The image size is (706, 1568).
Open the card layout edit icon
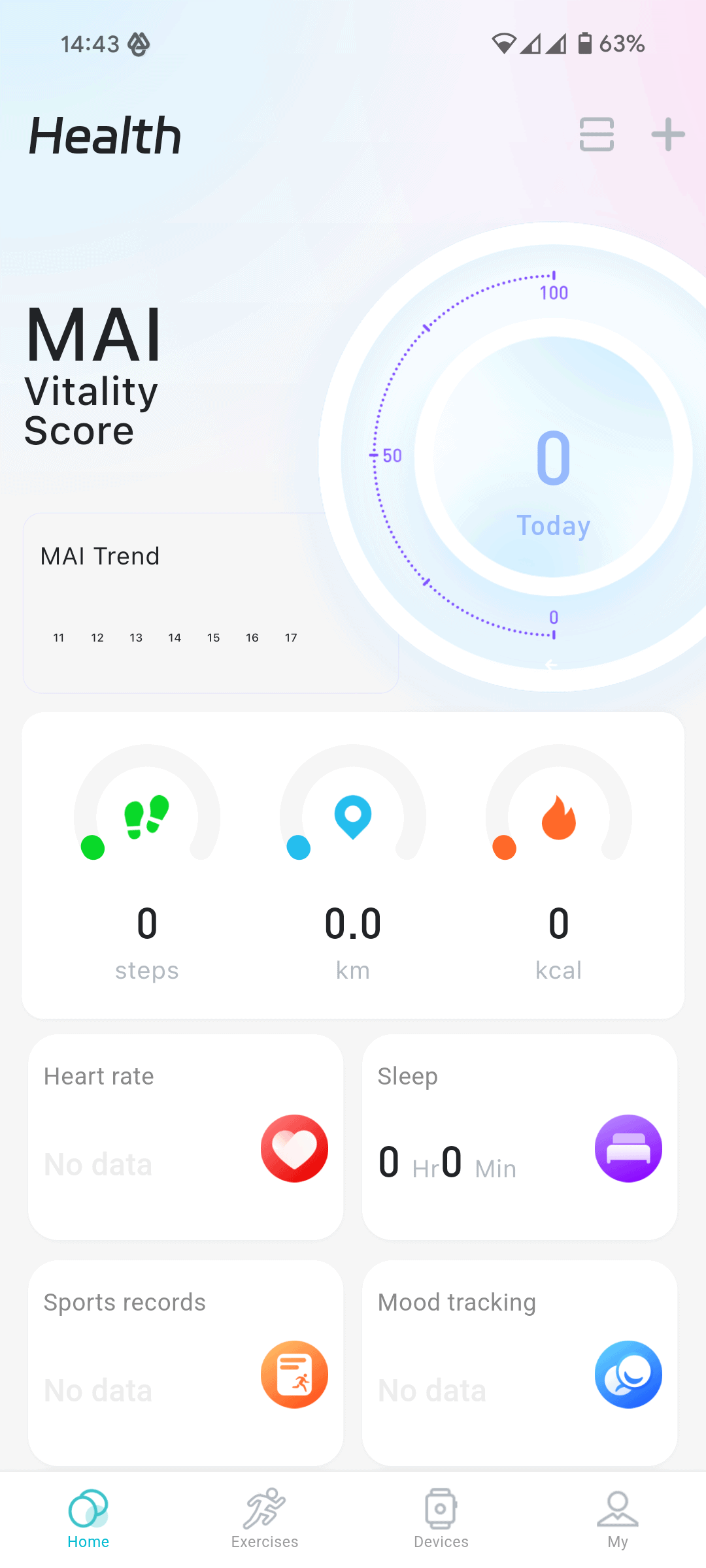click(x=597, y=135)
